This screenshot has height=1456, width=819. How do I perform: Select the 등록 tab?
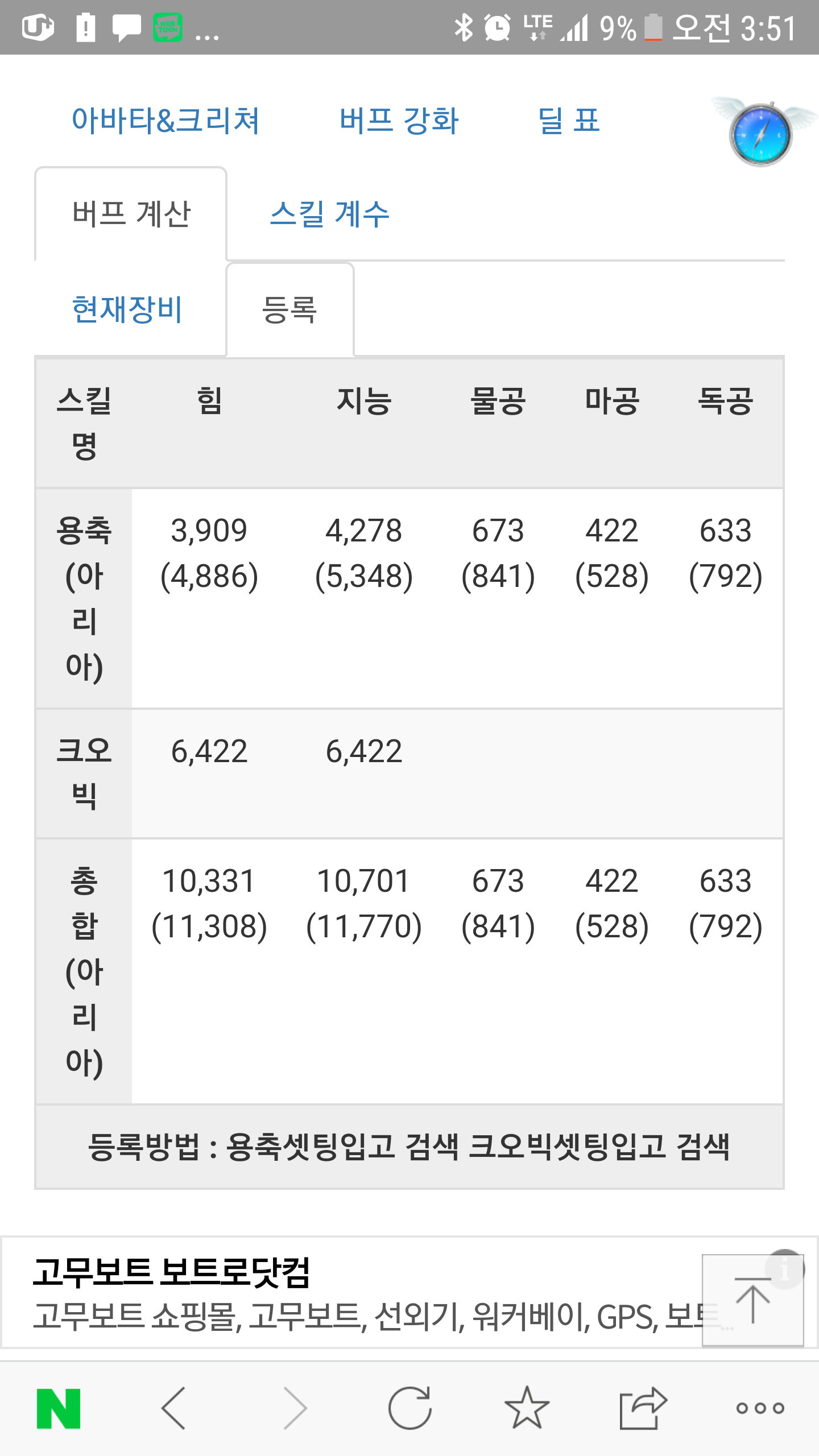[290, 310]
